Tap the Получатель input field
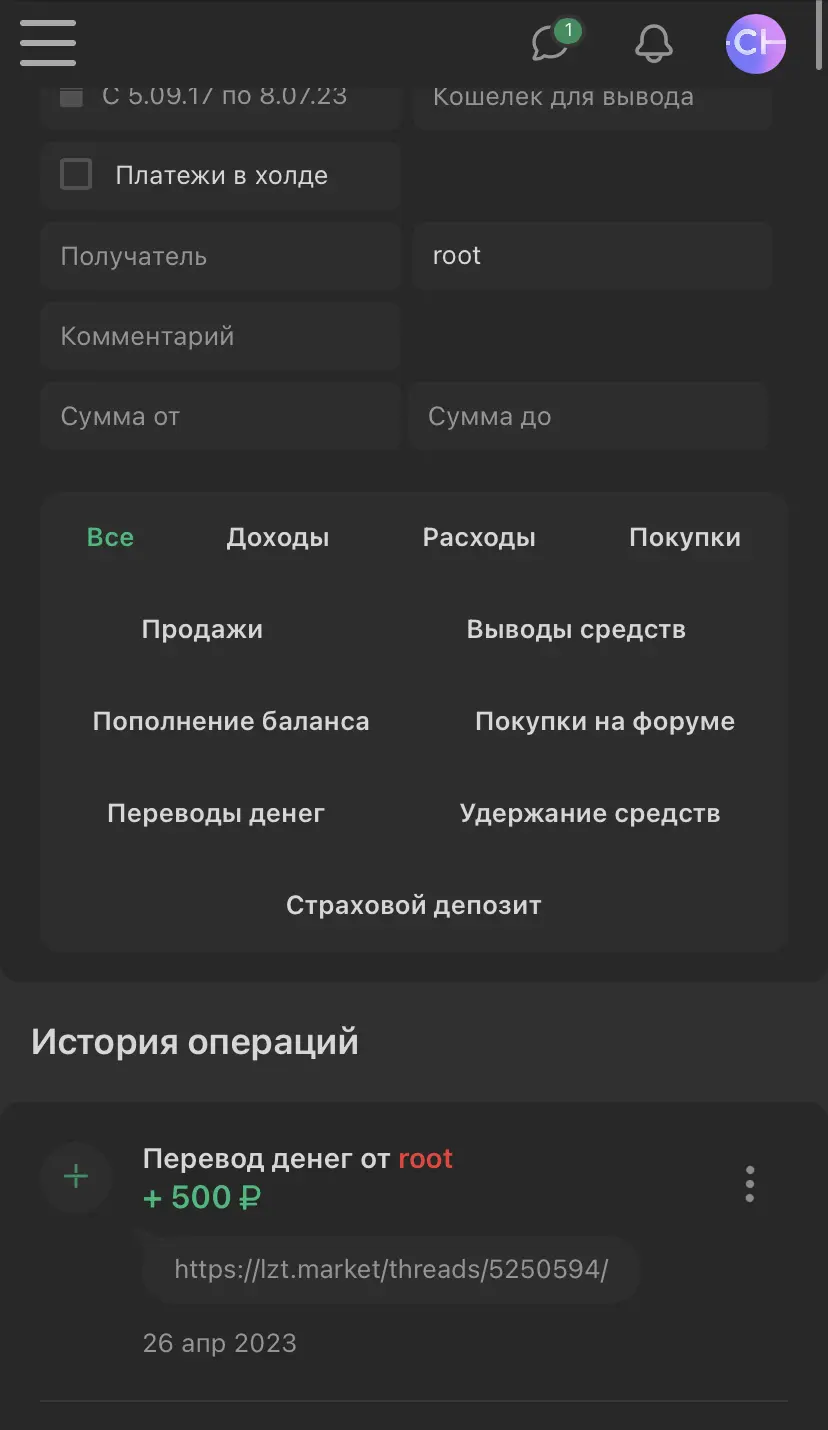The width and height of the screenshot is (828, 1430). click(221, 256)
